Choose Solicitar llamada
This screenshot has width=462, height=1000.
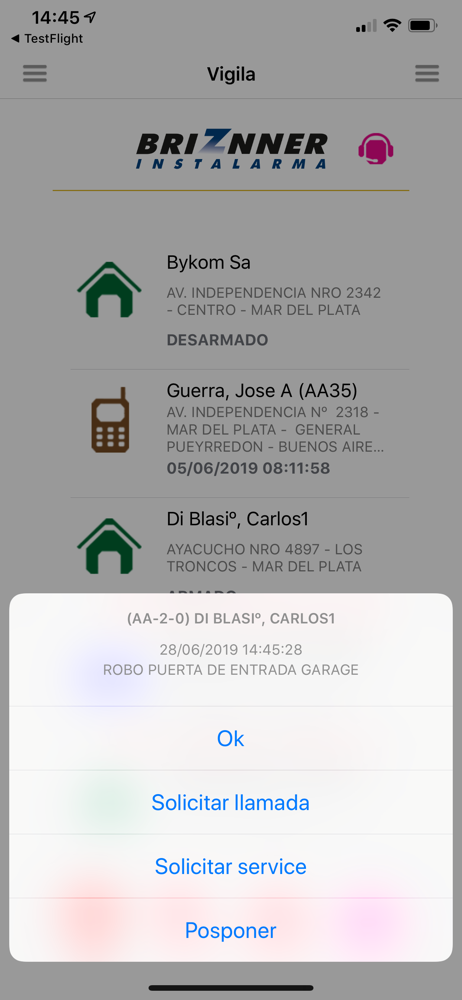pos(230,802)
